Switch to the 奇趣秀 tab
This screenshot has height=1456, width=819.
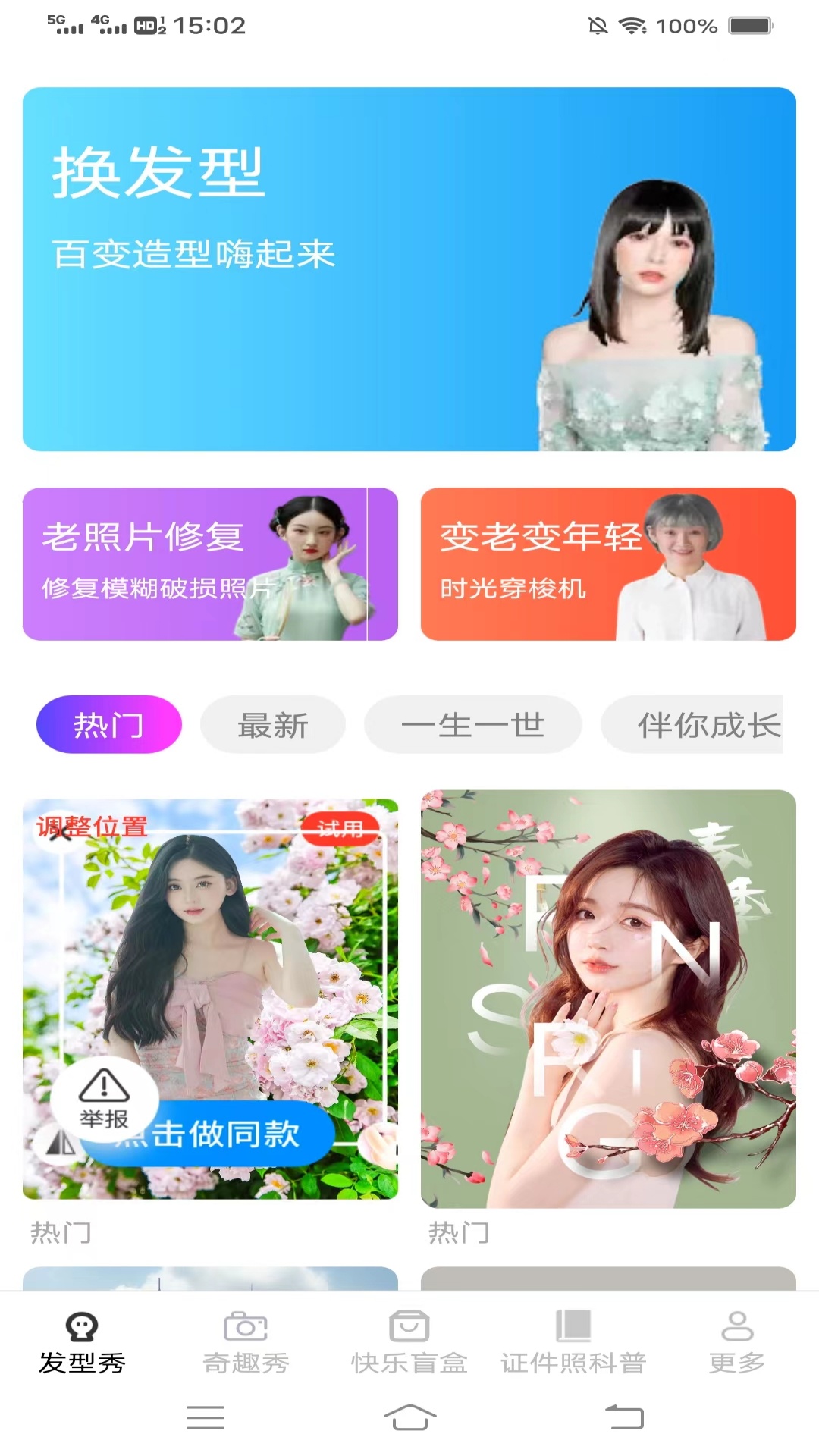tap(246, 1342)
